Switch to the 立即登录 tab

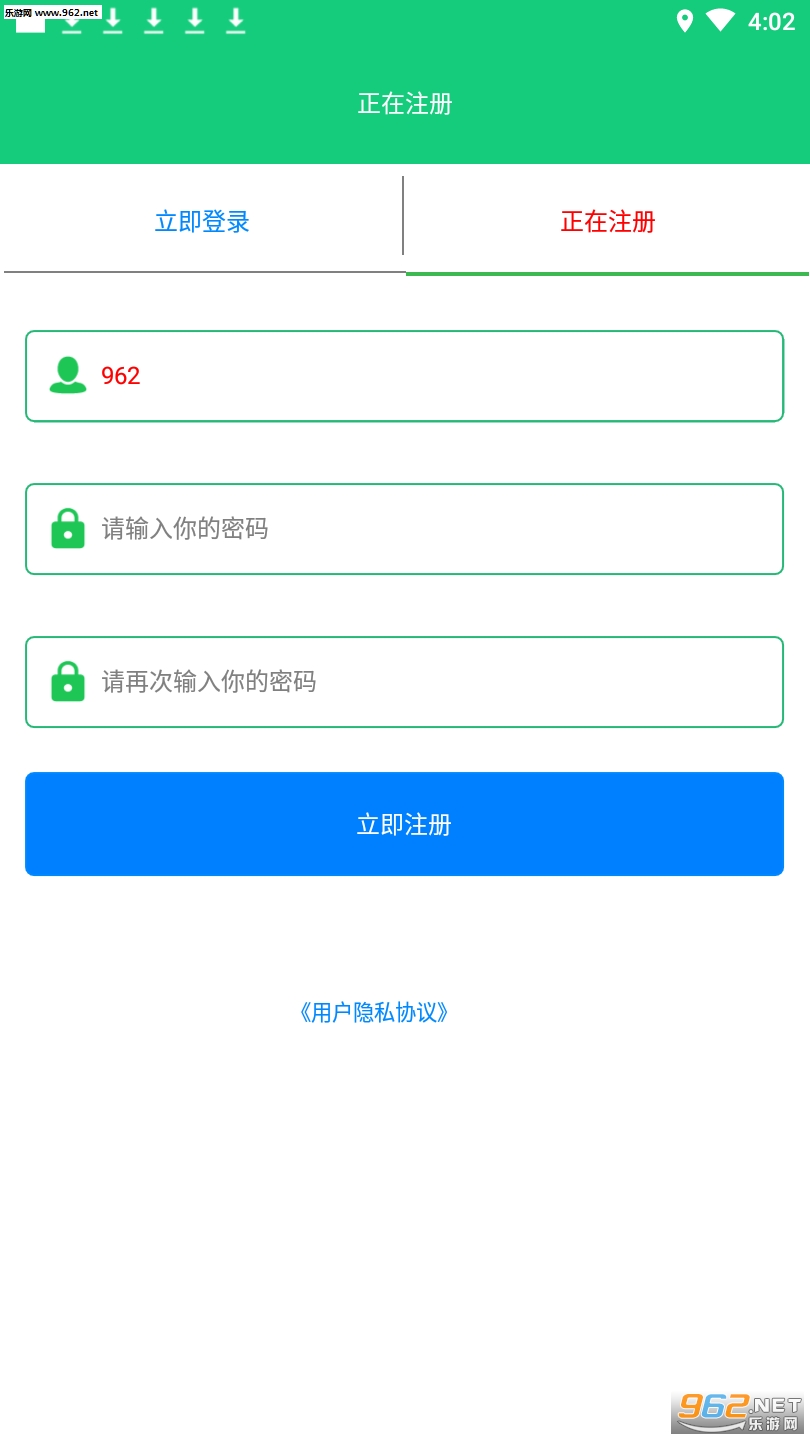202,221
